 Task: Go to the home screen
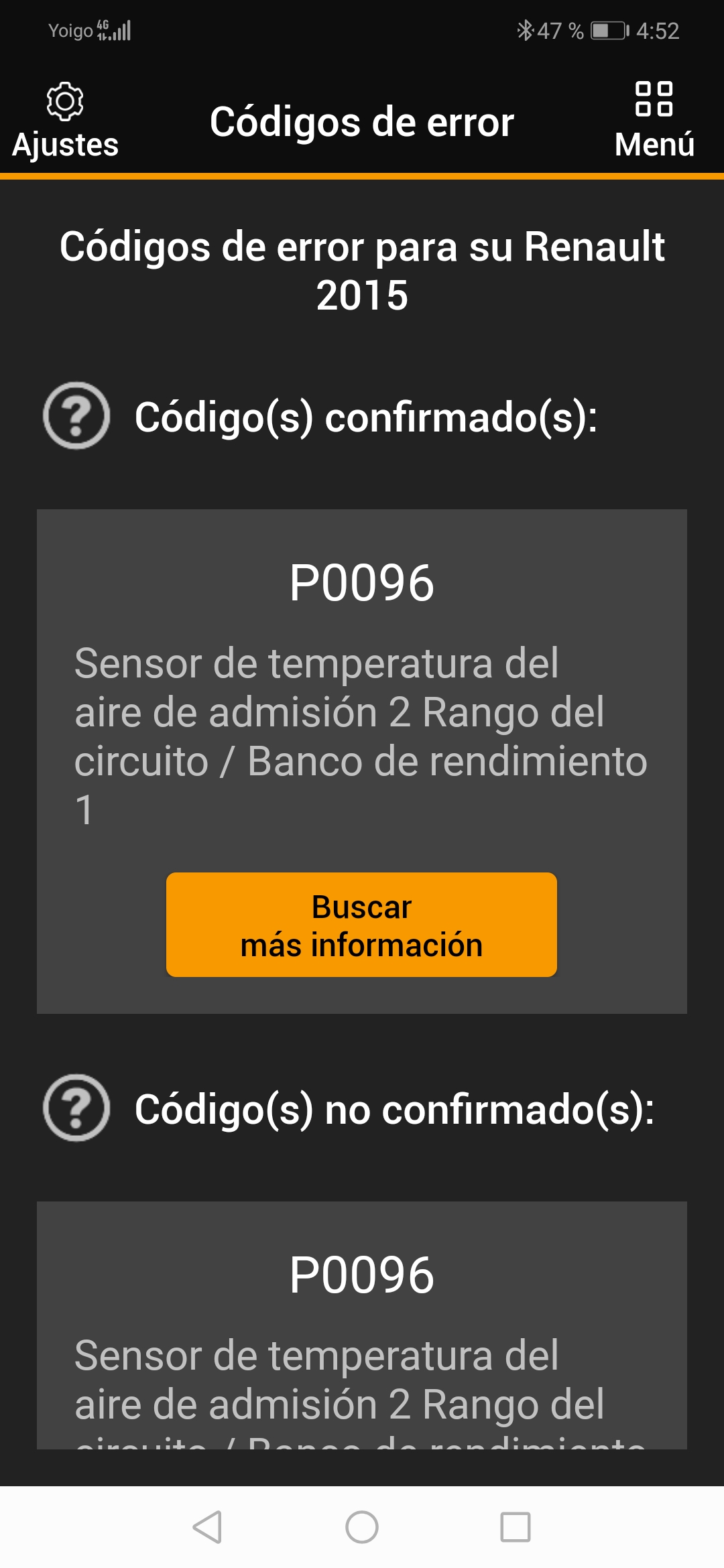362,1527
